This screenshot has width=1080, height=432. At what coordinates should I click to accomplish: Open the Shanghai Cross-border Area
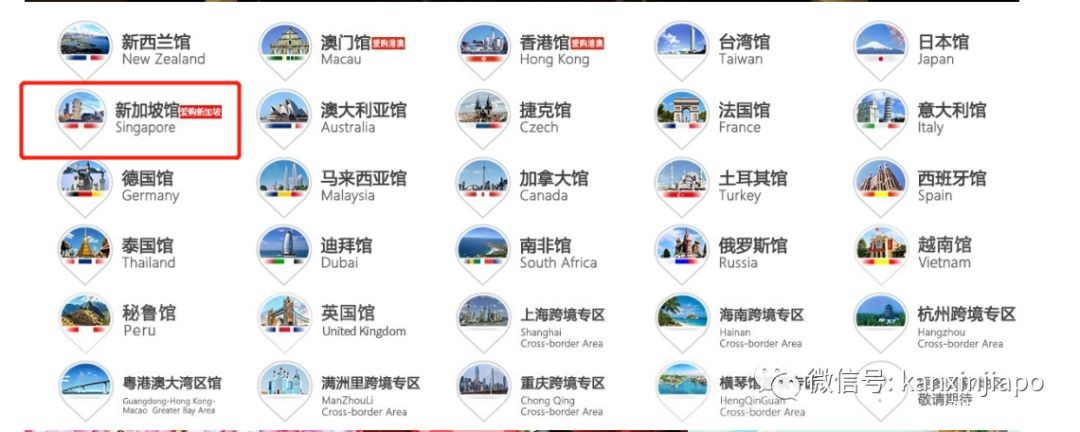point(530,322)
